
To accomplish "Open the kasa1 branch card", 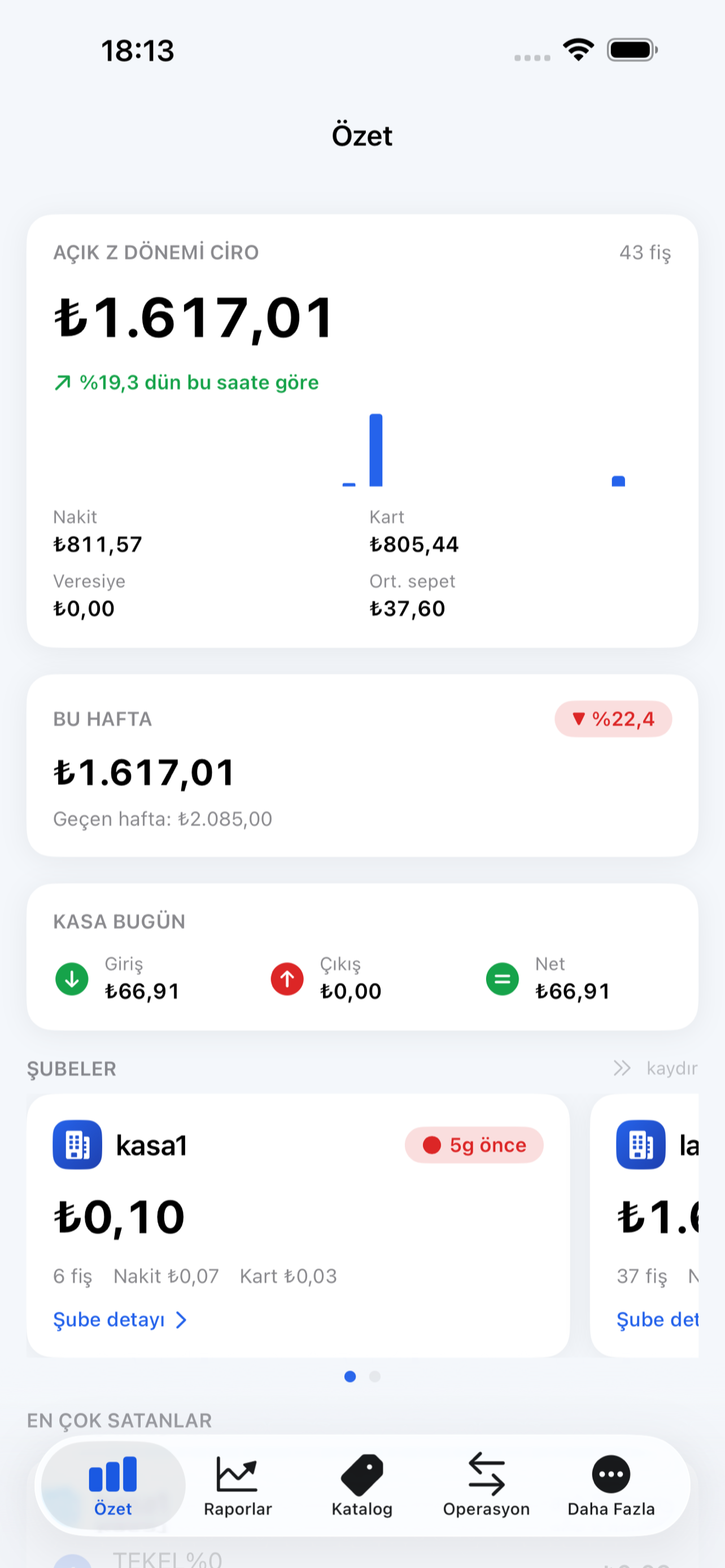I will coord(298,1225).
